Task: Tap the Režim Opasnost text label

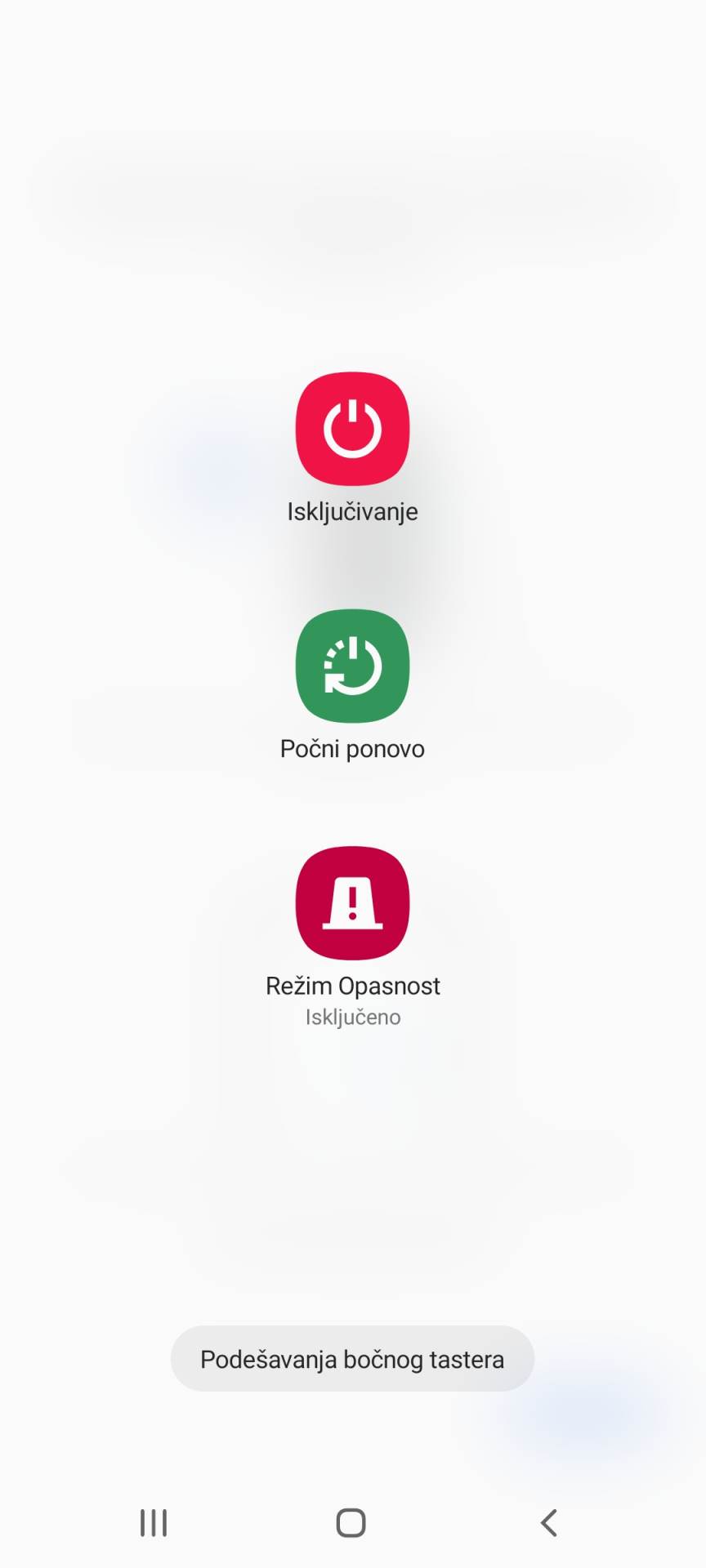Action: pos(352,985)
